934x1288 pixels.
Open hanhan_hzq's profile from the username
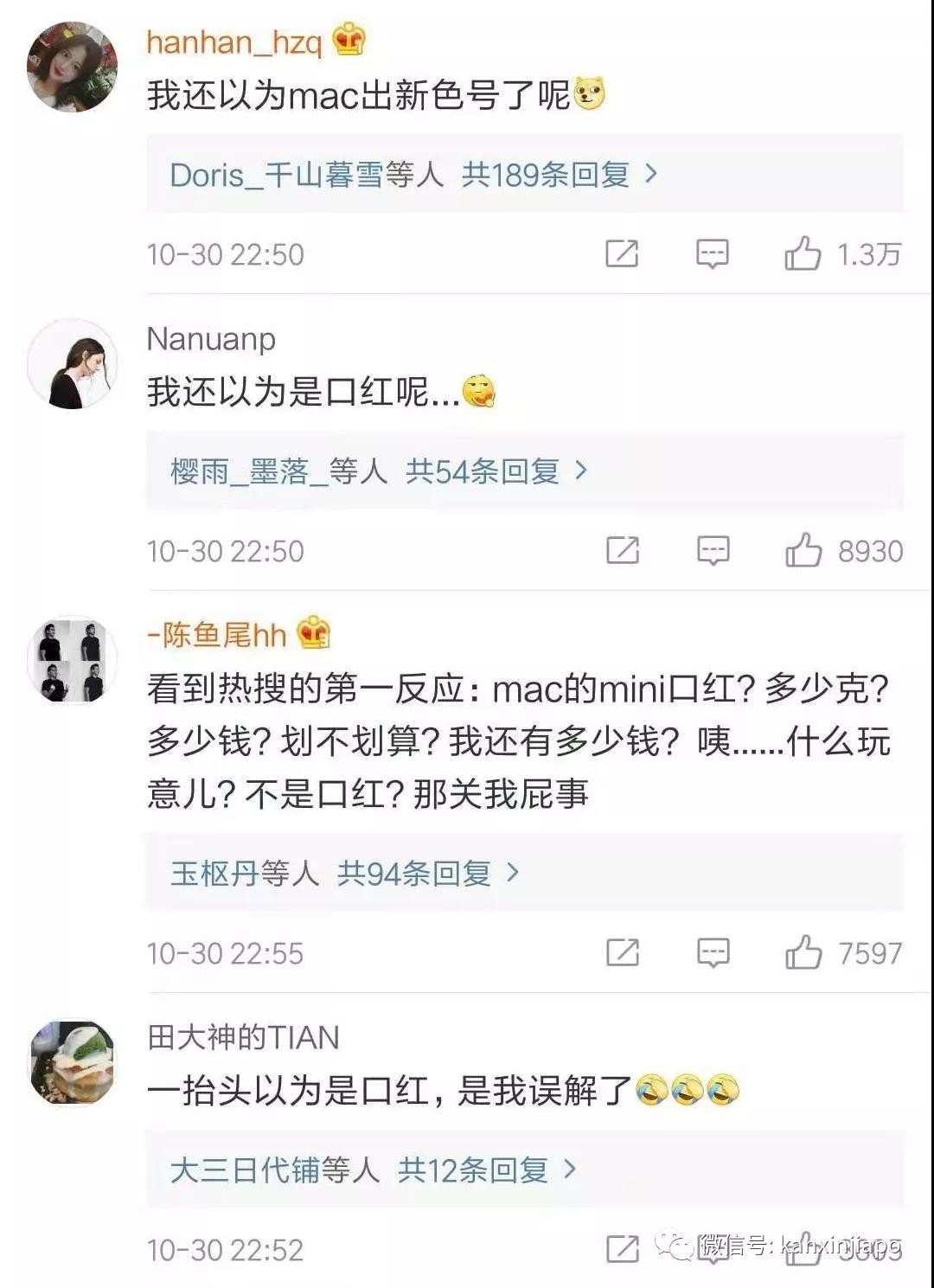click(x=233, y=42)
